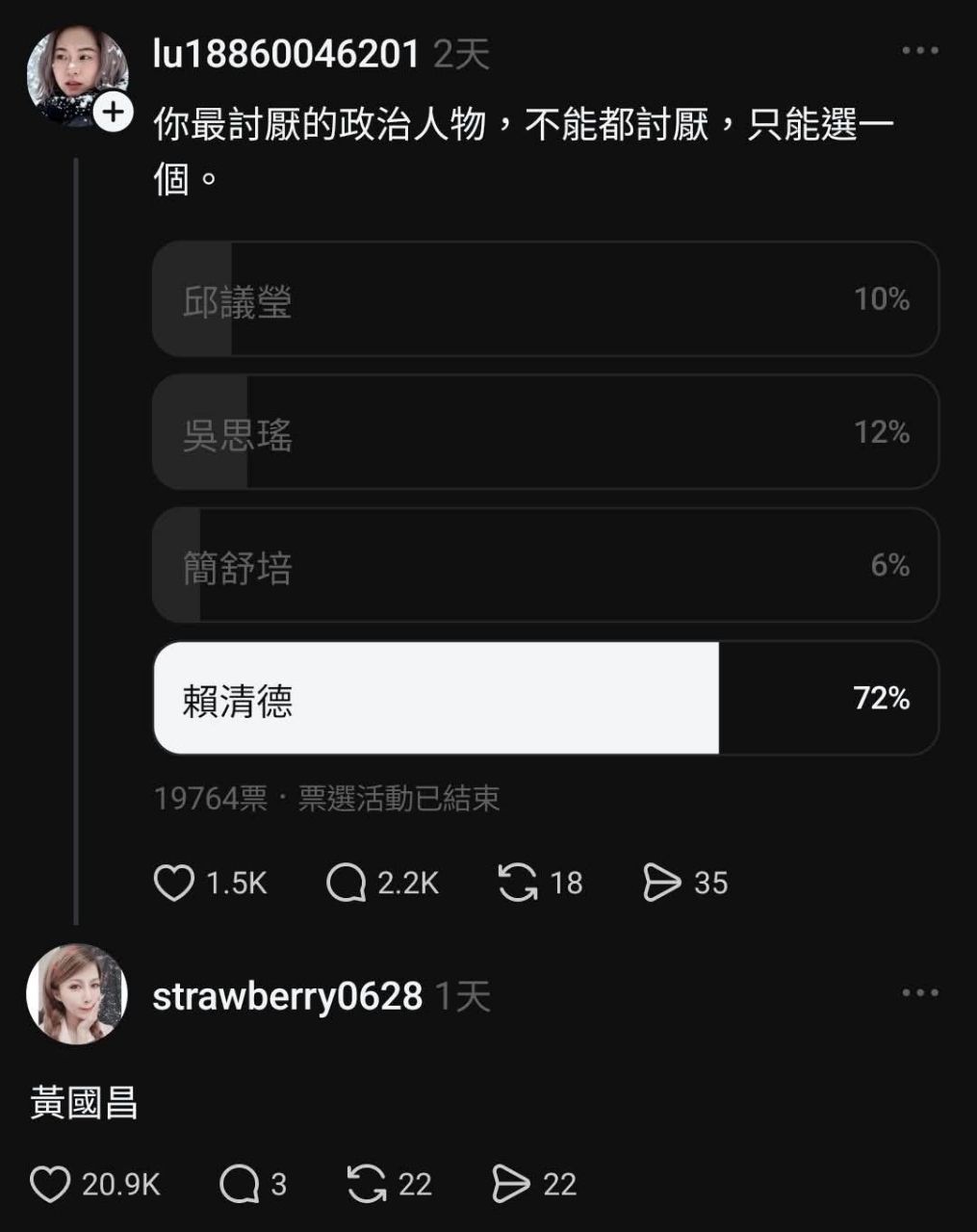Share lu18860046201's poll post
Image resolution: width=977 pixels, height=1232 pixels.
(x=661, y=883)
